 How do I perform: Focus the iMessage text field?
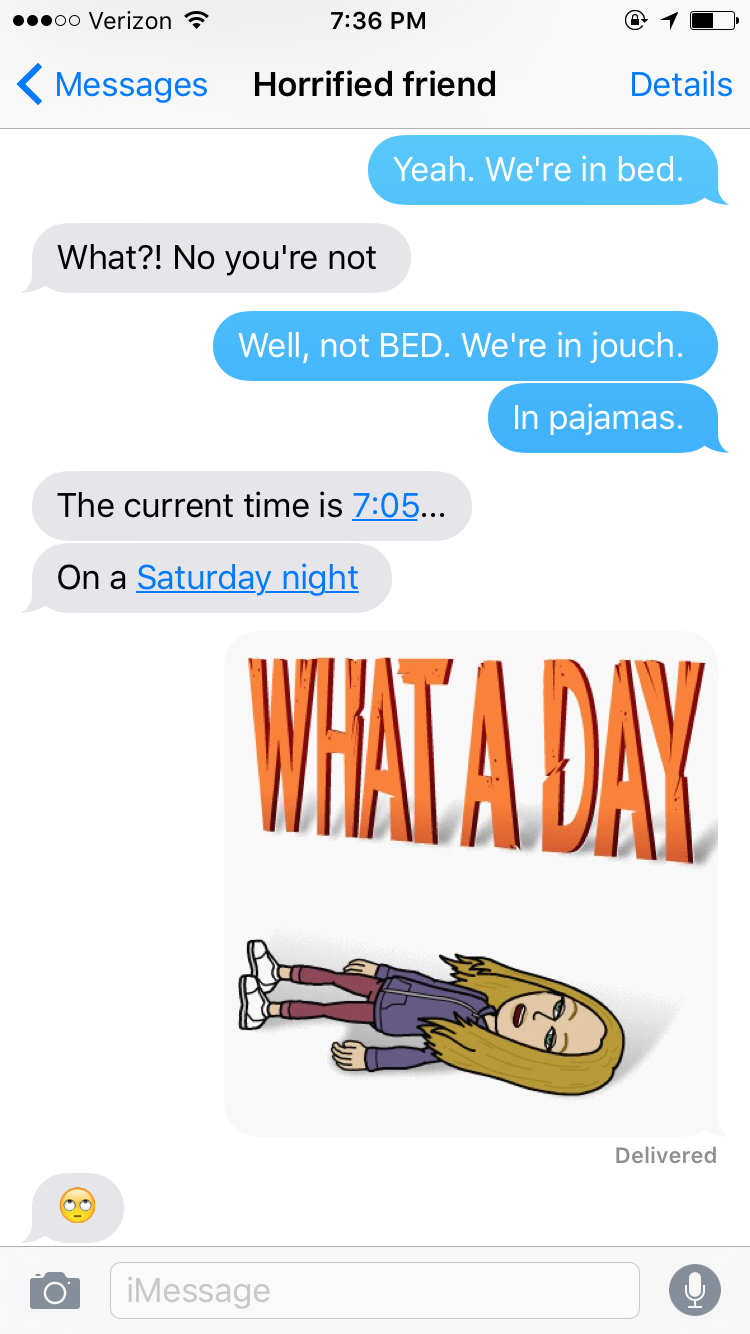click(x=374, y=1290)
